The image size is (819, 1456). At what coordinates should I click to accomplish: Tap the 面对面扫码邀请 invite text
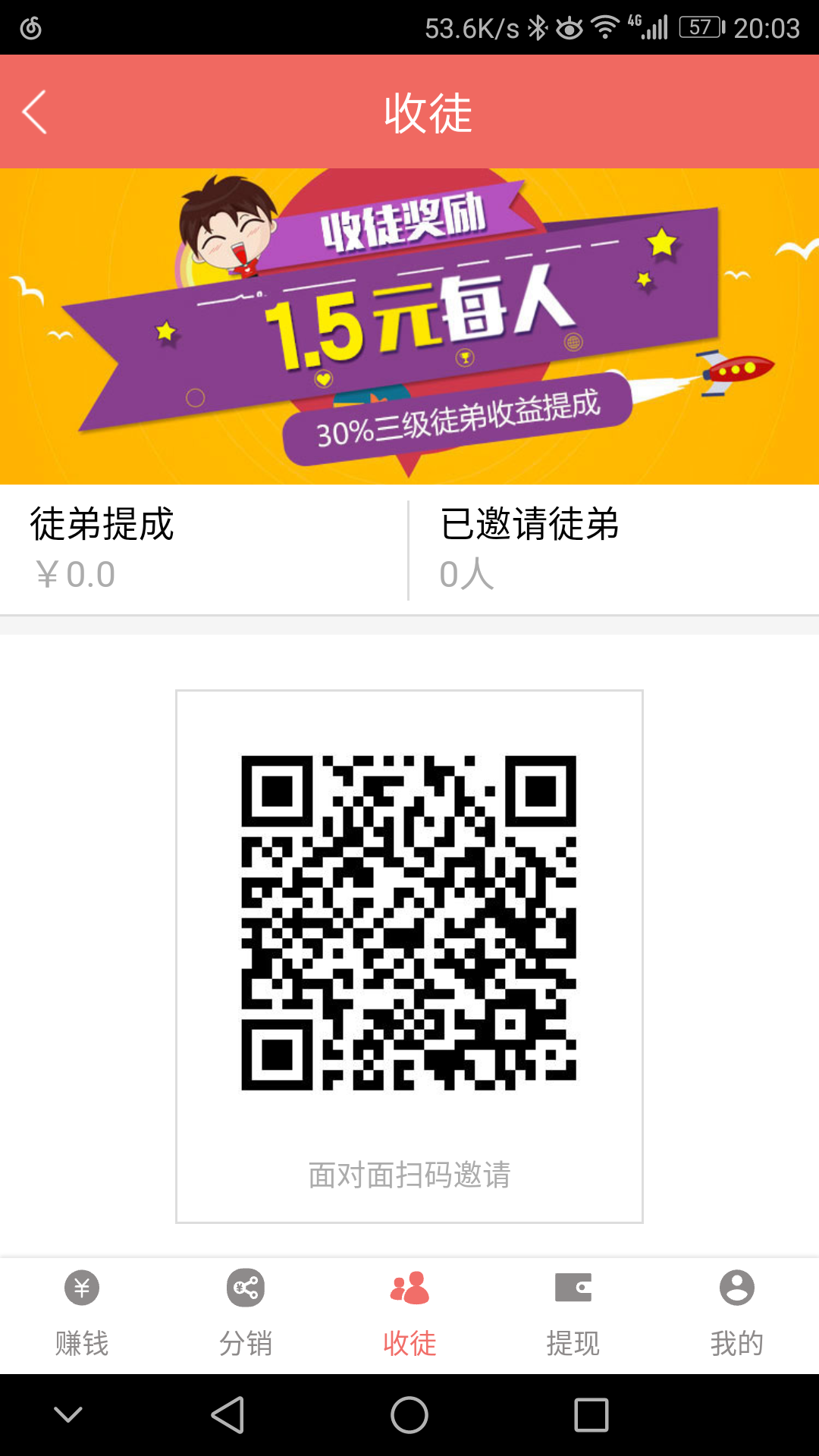point(409,1176)
